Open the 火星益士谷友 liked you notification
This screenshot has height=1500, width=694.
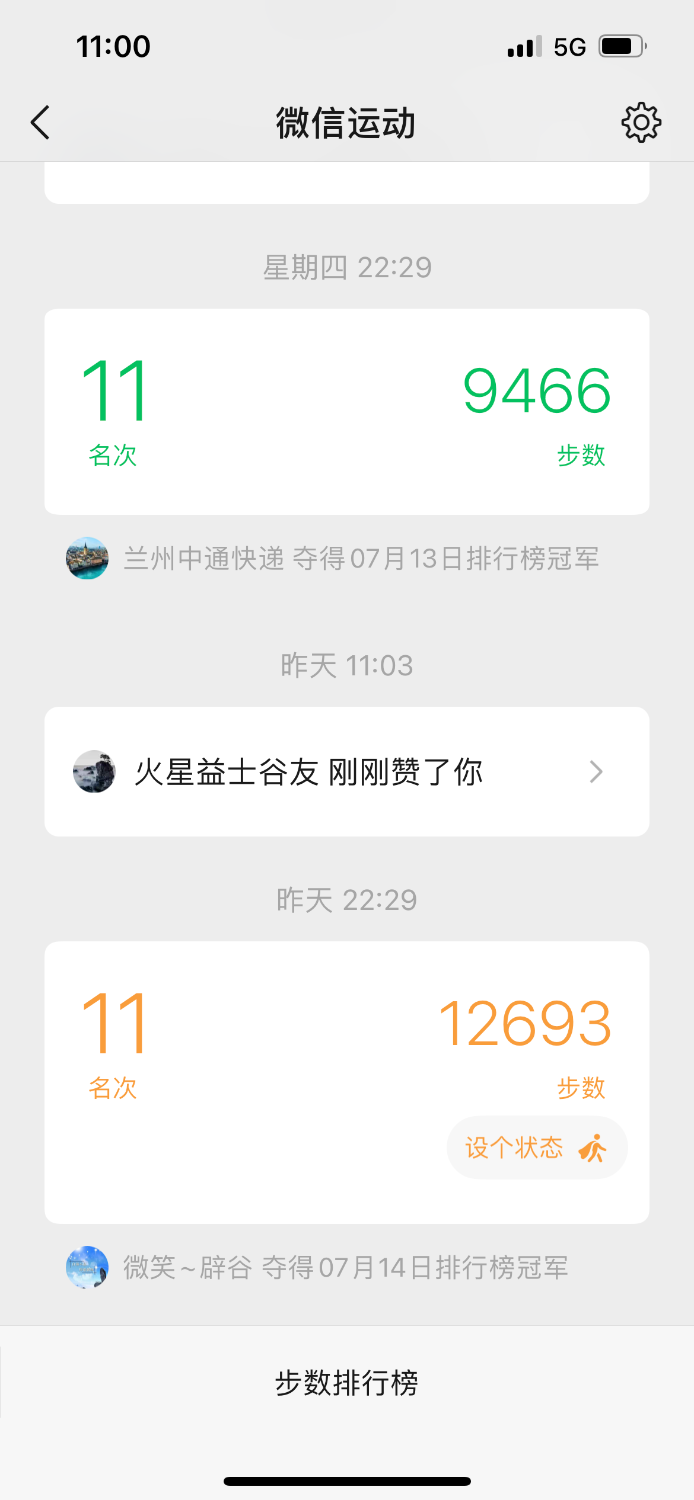click(x=347, y=772)
